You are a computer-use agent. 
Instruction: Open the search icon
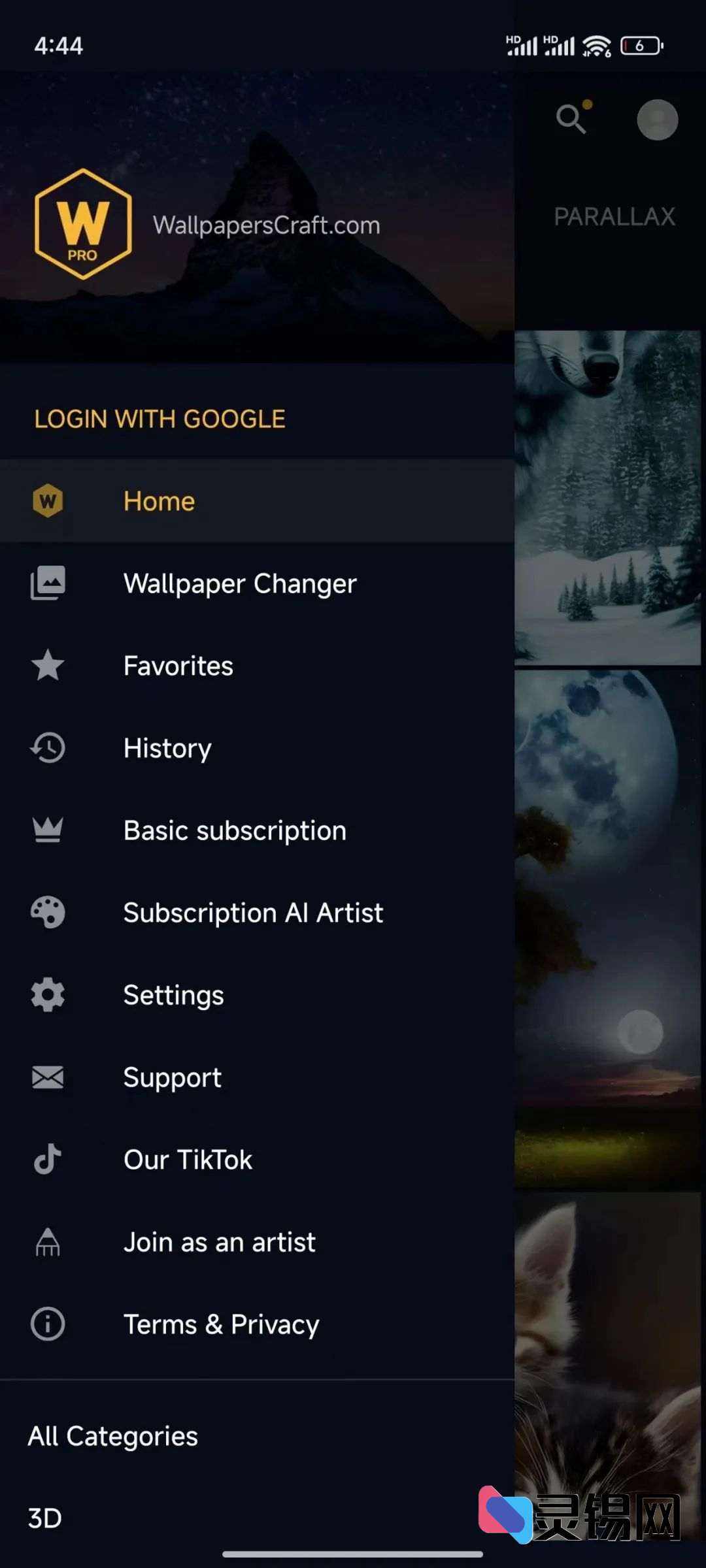pos(571,119)
